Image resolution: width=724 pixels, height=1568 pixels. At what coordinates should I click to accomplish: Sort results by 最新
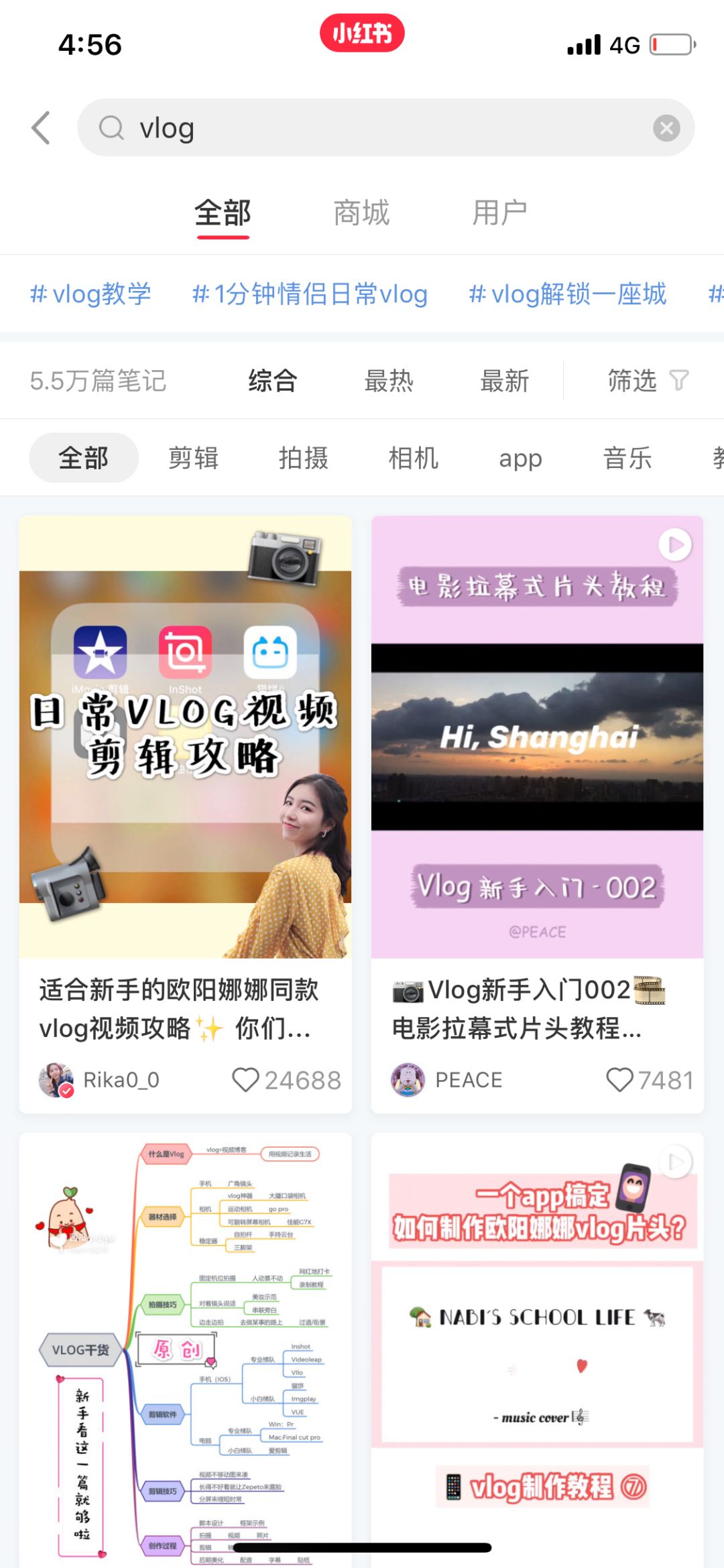[x=504, y=381]
